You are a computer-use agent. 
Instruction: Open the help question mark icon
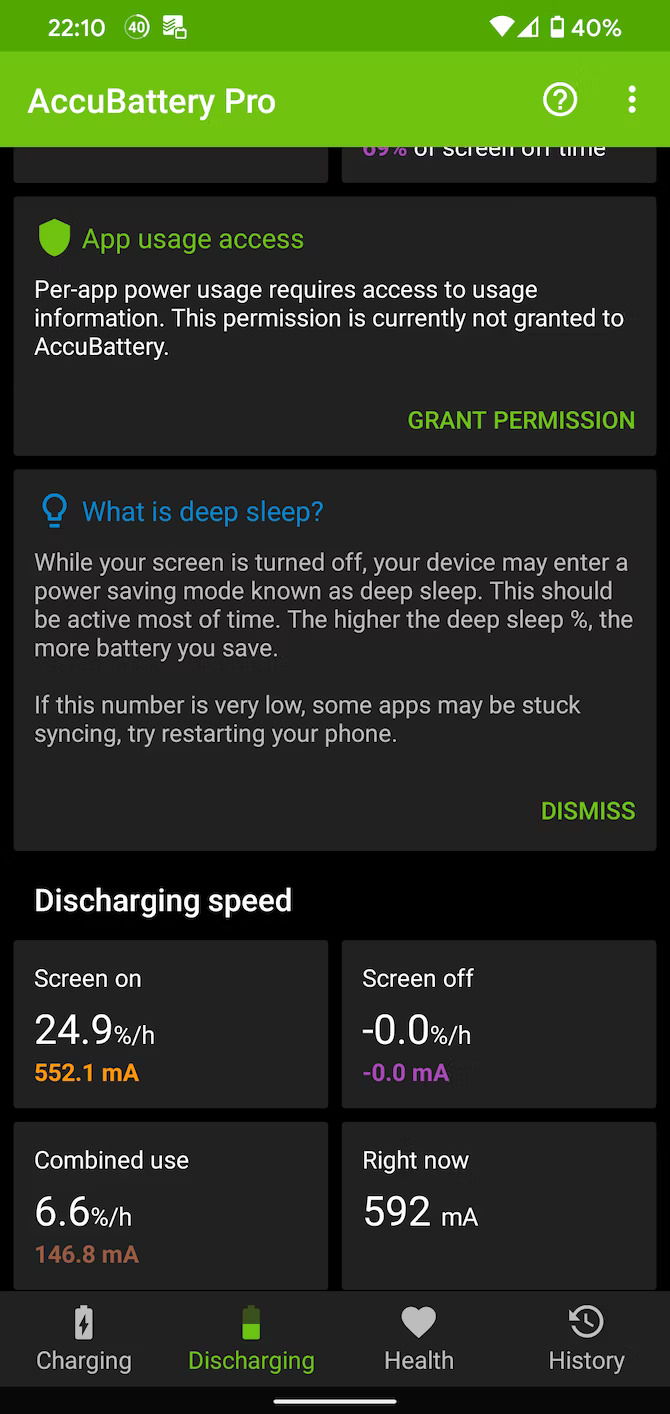pyautogui.click(x=560, y=100)
